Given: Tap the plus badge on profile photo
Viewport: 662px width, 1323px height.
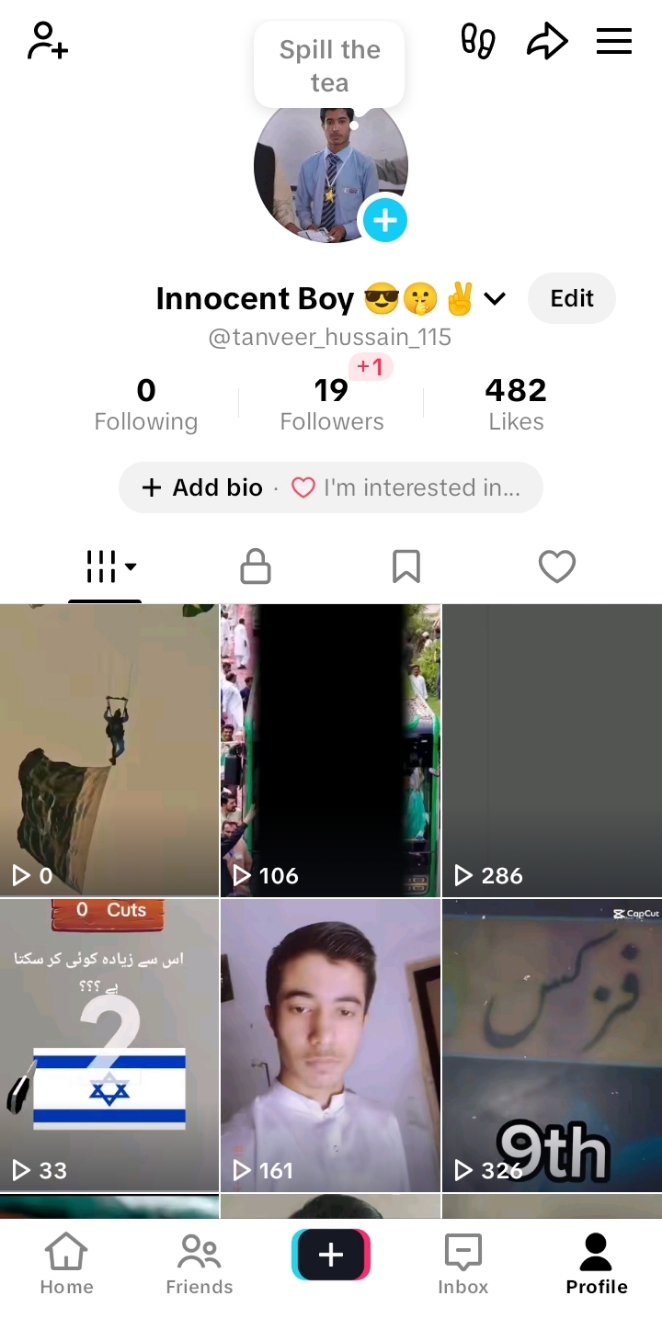Looking at the screenshot, I should pos(385,220).
